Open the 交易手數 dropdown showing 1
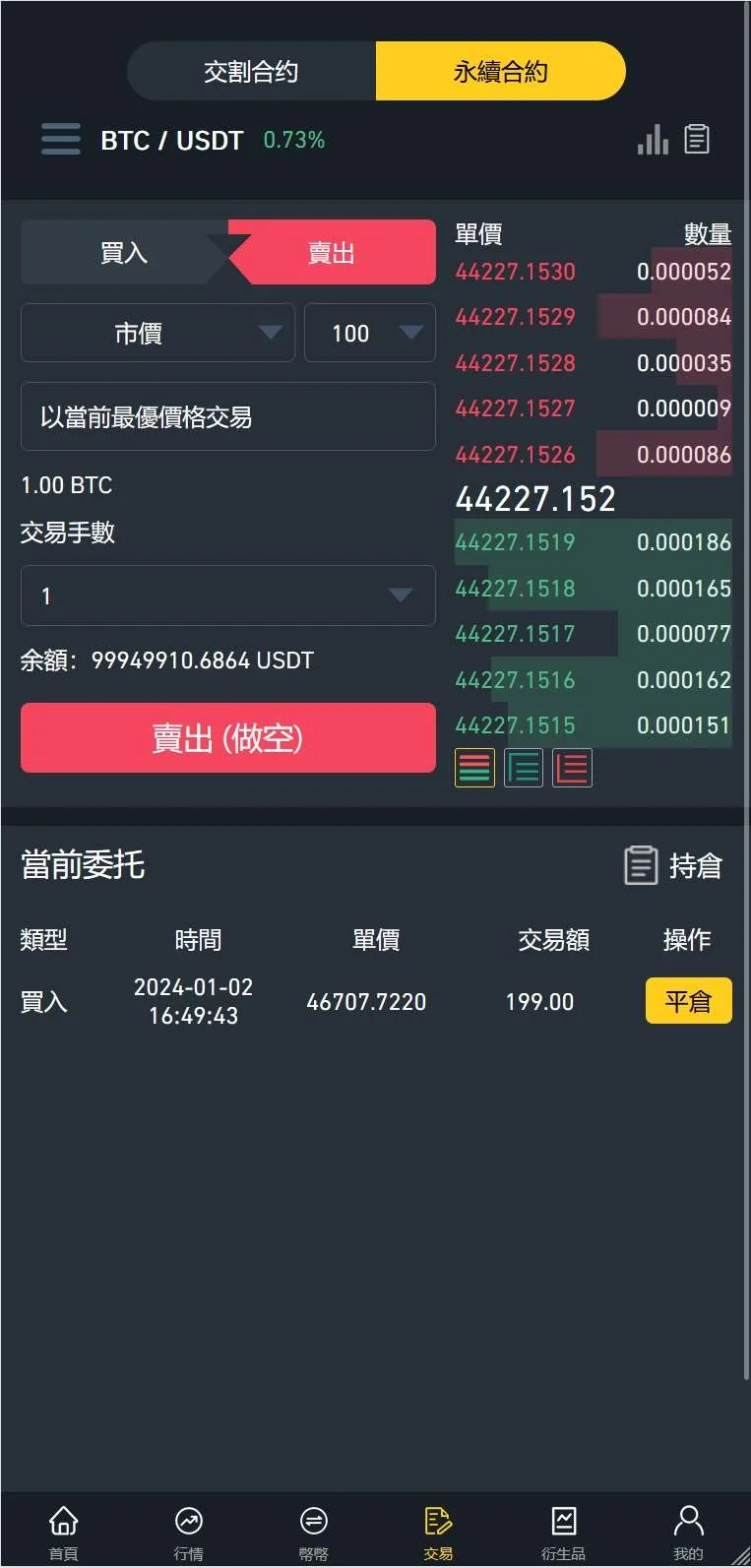The height and width of the screenshot is (1568, 751). [227, 596]
